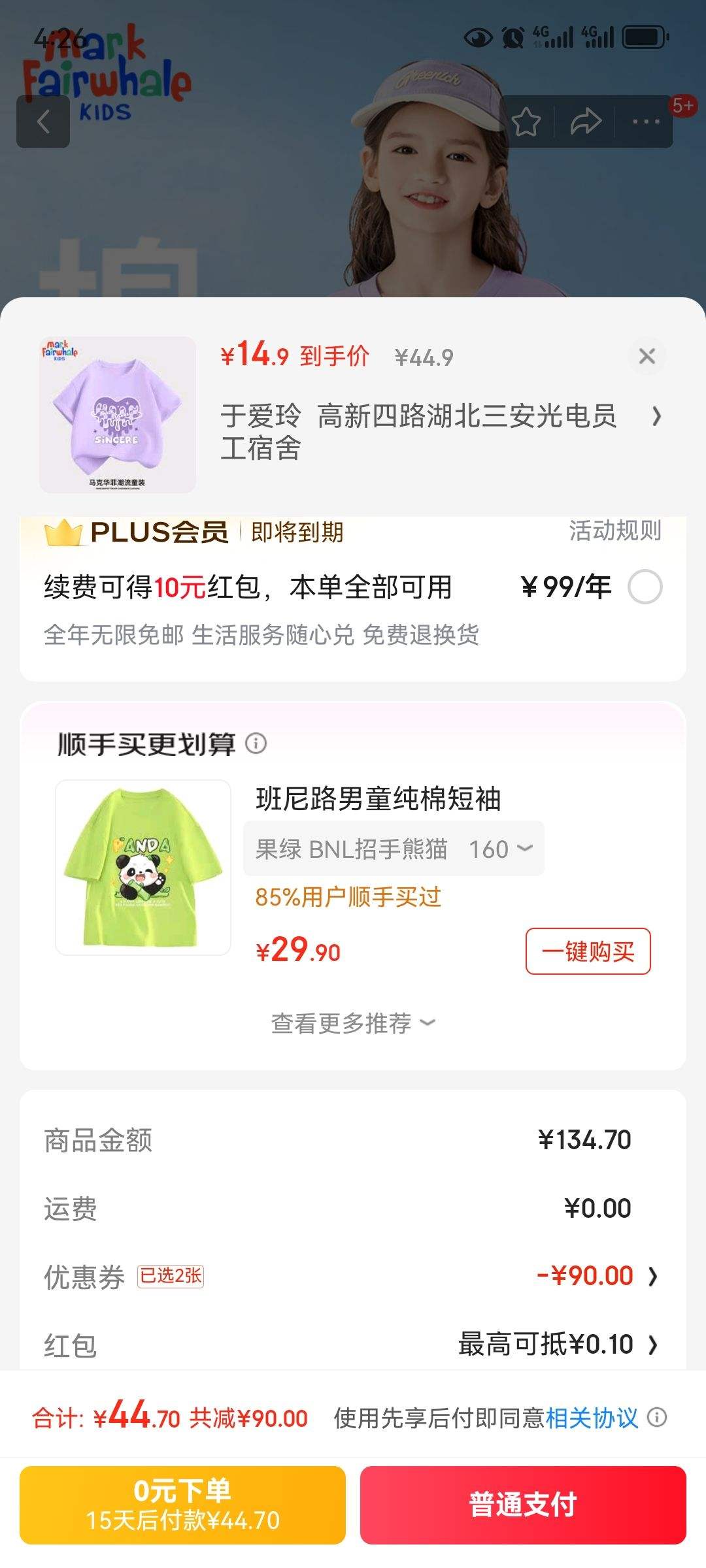Image resolution: width=706 pixels, height=1568 pixels.
Task: View 活动规则 for PLUS membership
Action: click(x=614, y=531)
